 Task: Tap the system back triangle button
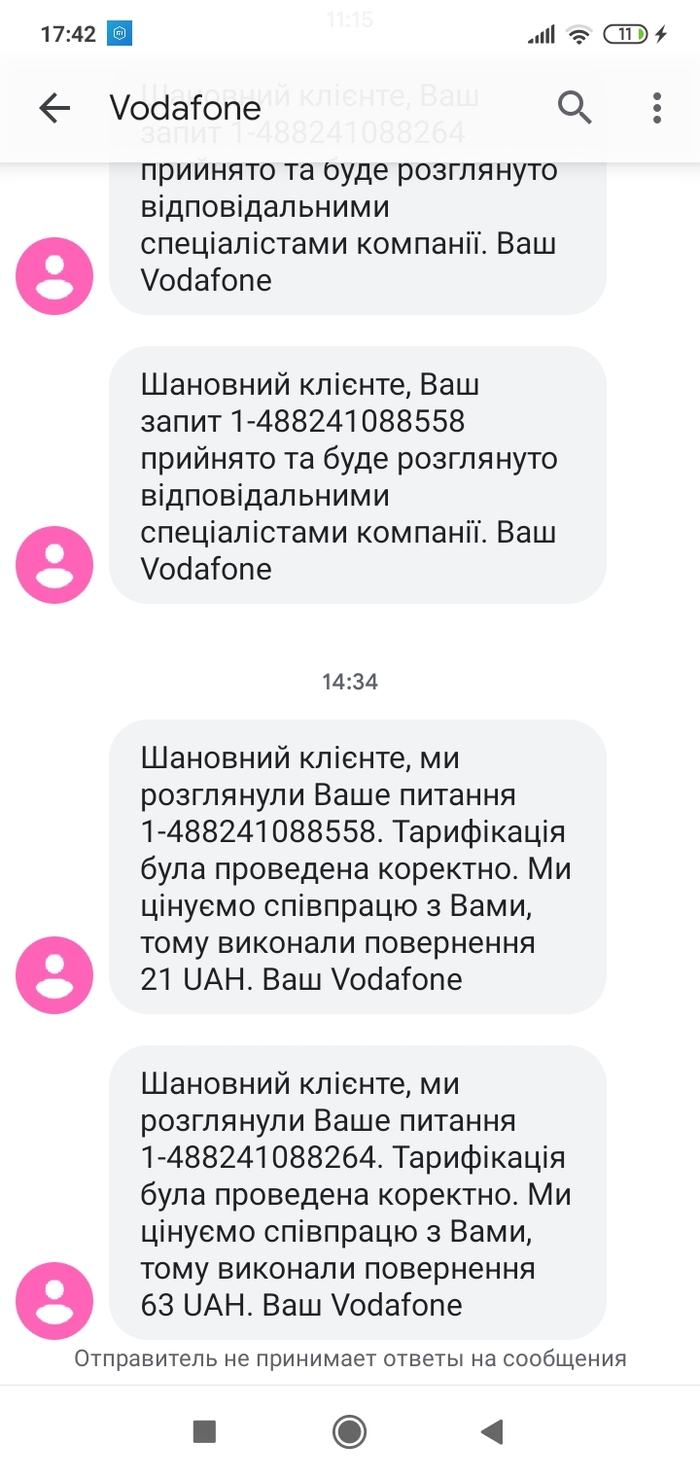[491, 1432]
